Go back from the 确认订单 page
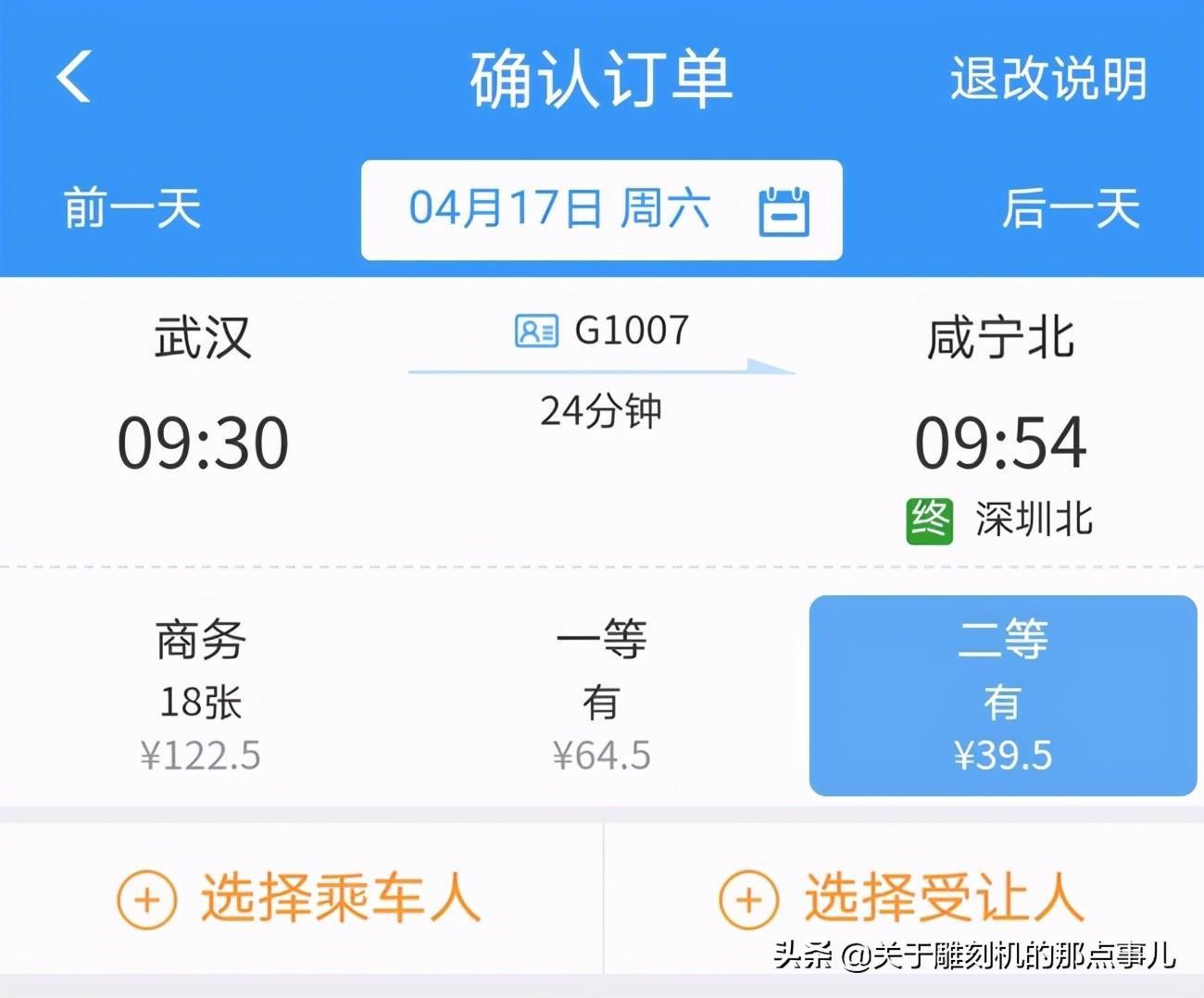This screenshot has width=1204, height=998. click(74, 76)
